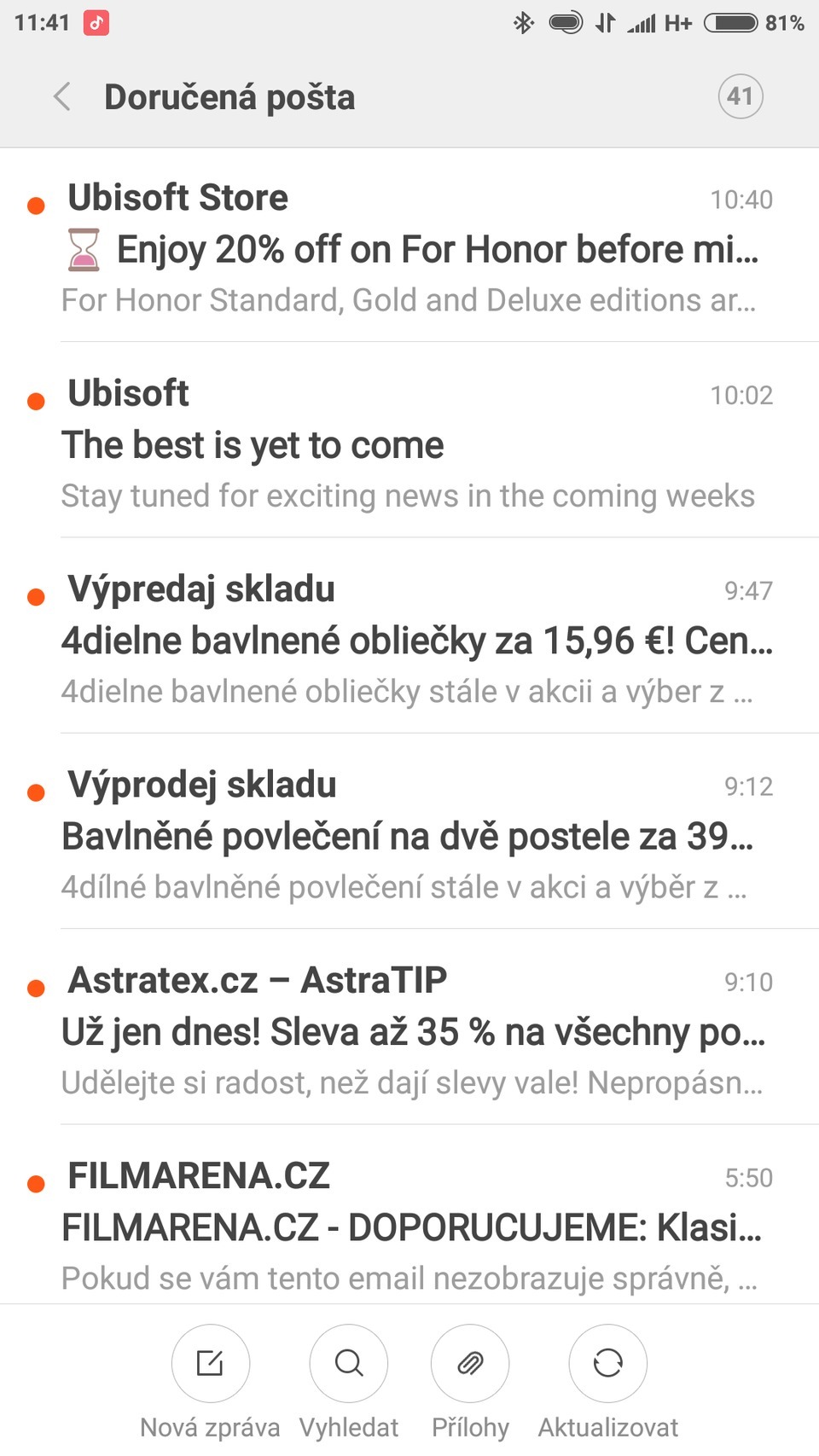Screen dimensions: 819x1456
Task: Open the FILMARENA.CZ email
Action: click(x=409, y=1226)
